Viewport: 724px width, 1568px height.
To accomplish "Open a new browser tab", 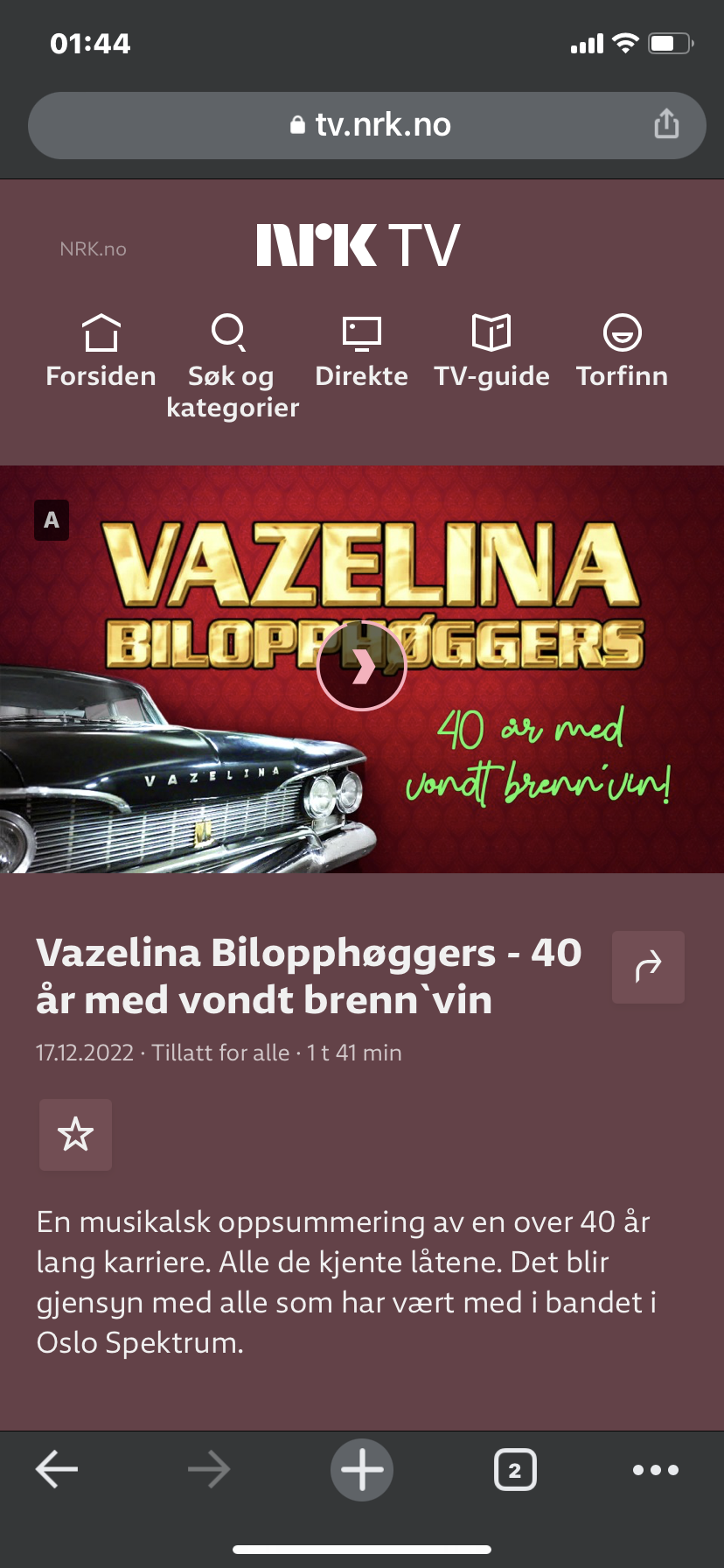I will click(362, 1470).
